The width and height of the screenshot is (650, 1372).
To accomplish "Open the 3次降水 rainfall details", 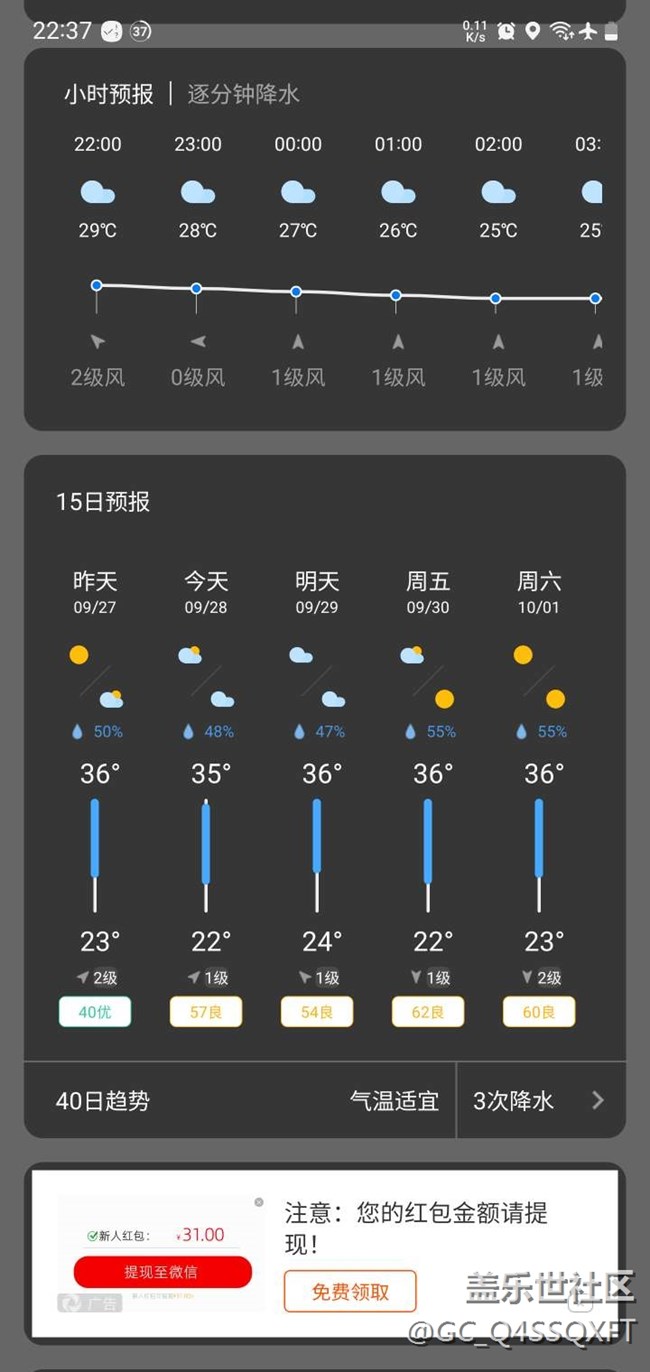I will [x=540, y=1101].
